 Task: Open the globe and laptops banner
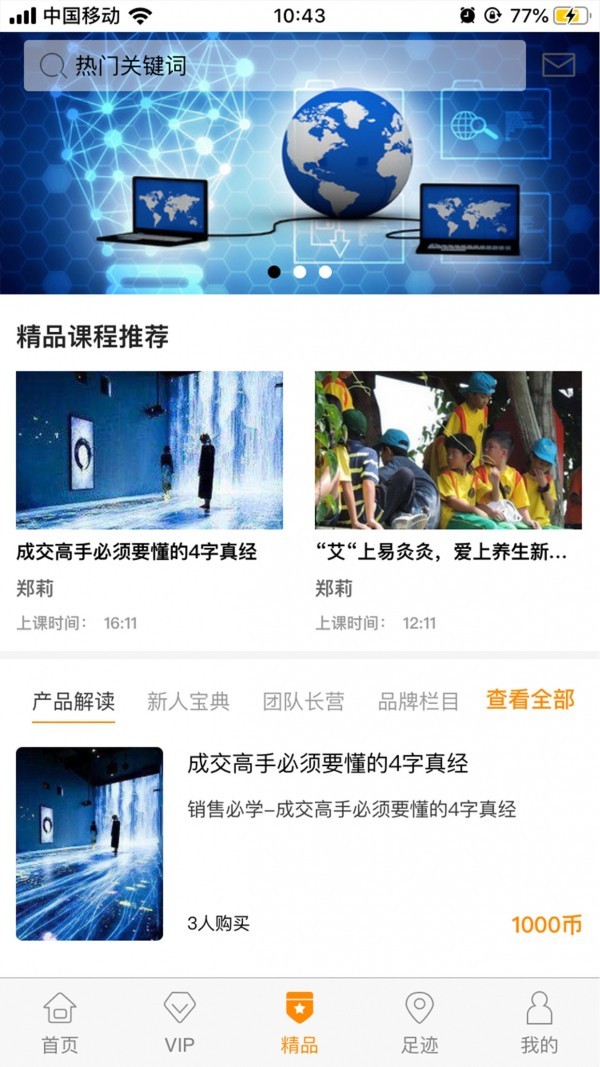click(300, 190)
